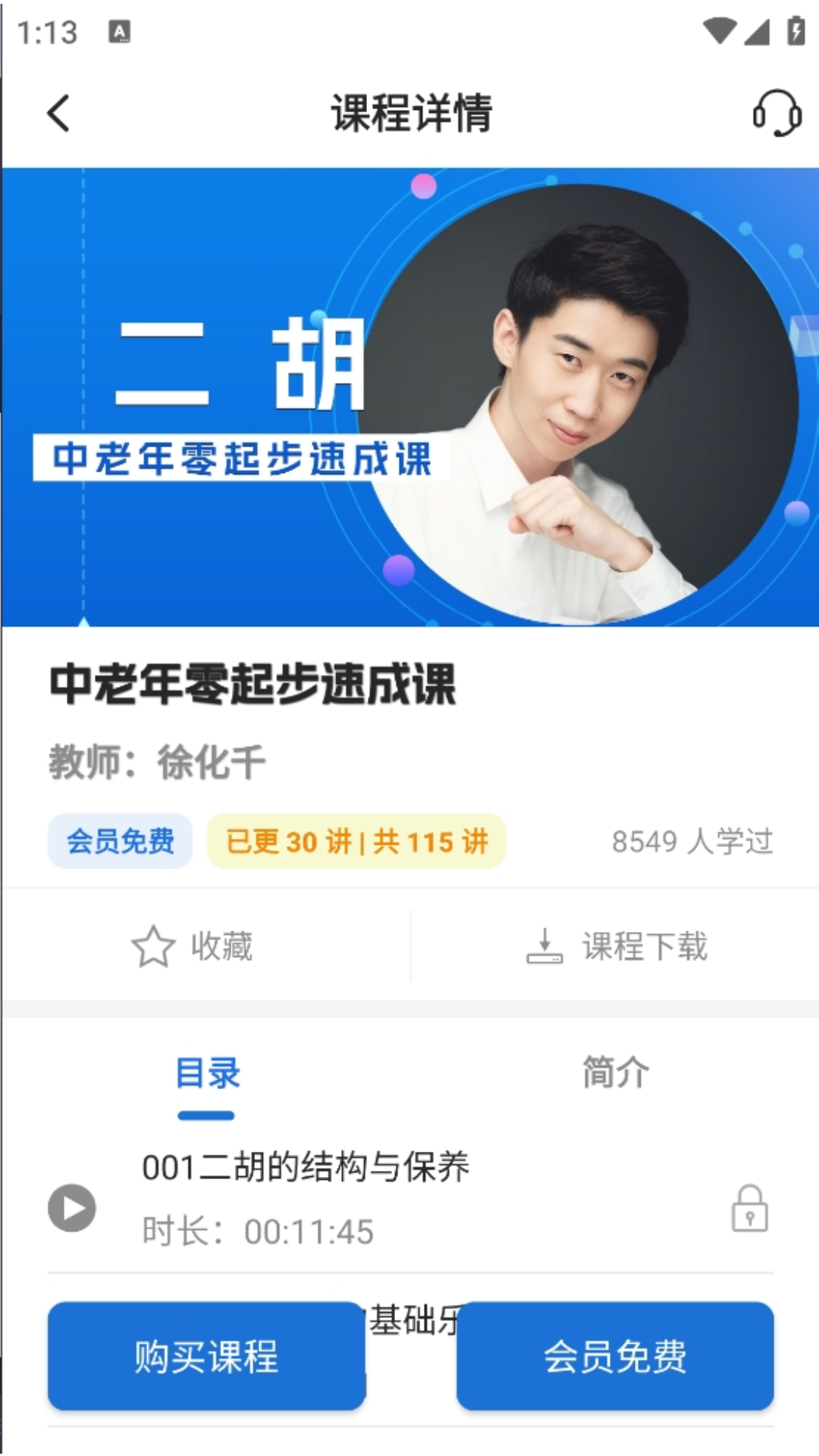Open the customer service headset icon
Viewport: 819px width, 1456px height.
coord(774,115)
